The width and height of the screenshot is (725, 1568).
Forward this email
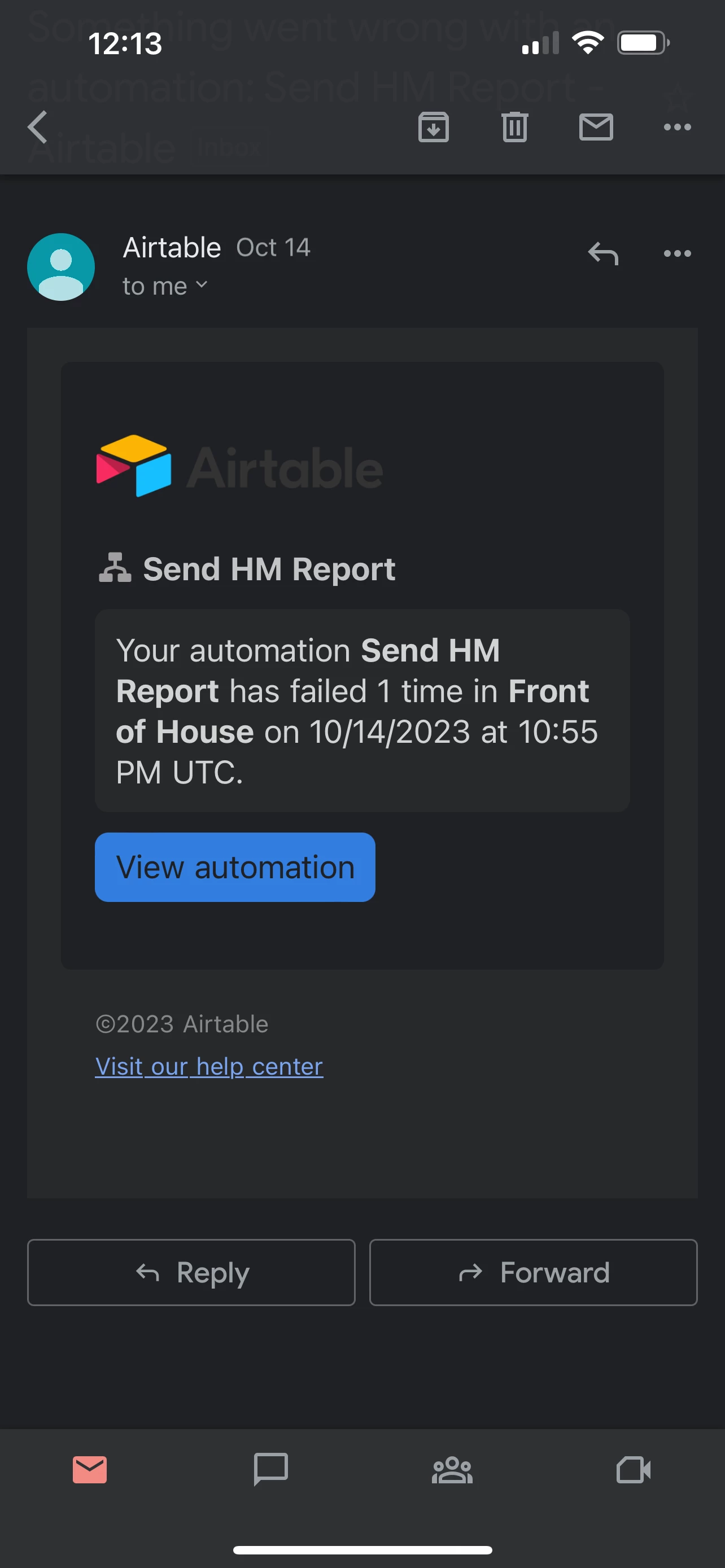coord(533,1272)
